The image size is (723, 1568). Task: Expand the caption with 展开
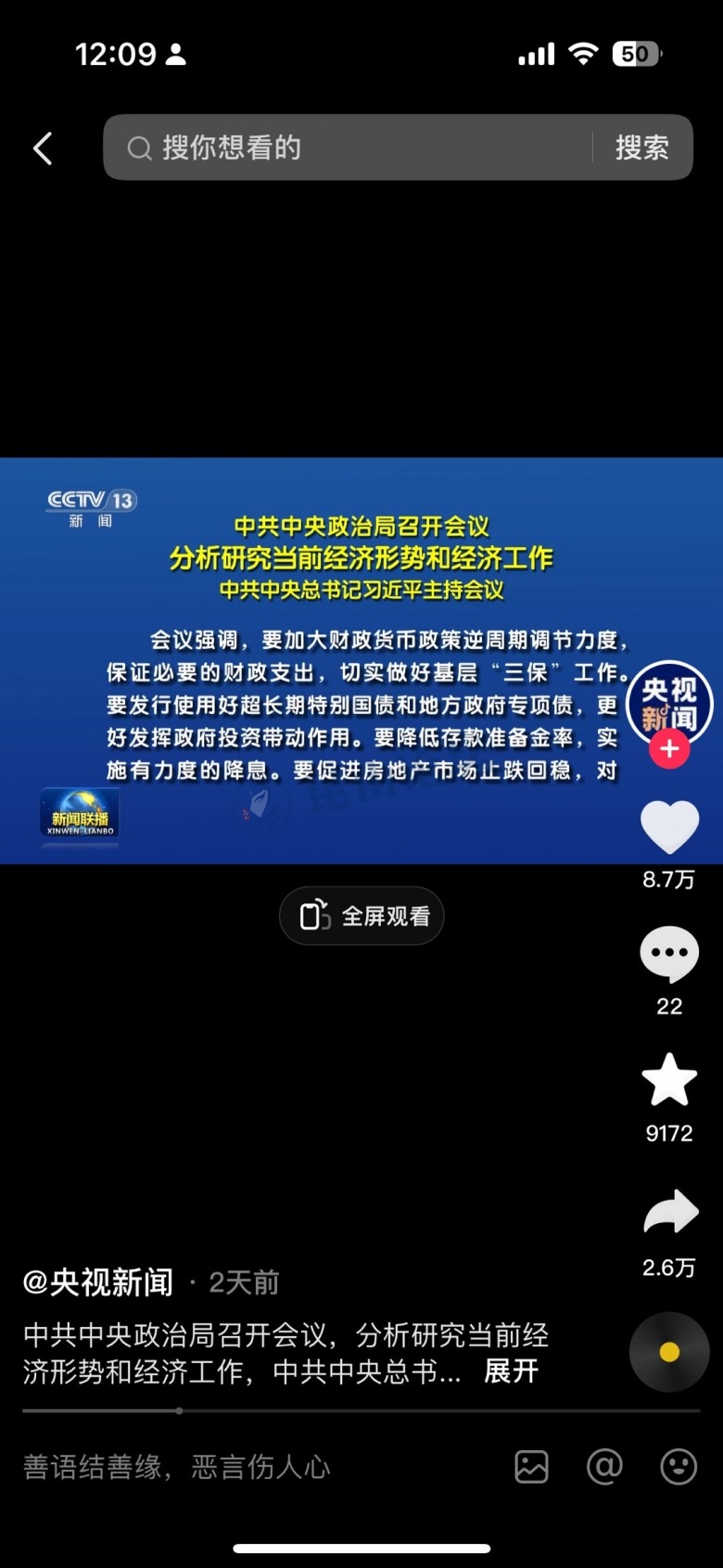pos(511,1371)
